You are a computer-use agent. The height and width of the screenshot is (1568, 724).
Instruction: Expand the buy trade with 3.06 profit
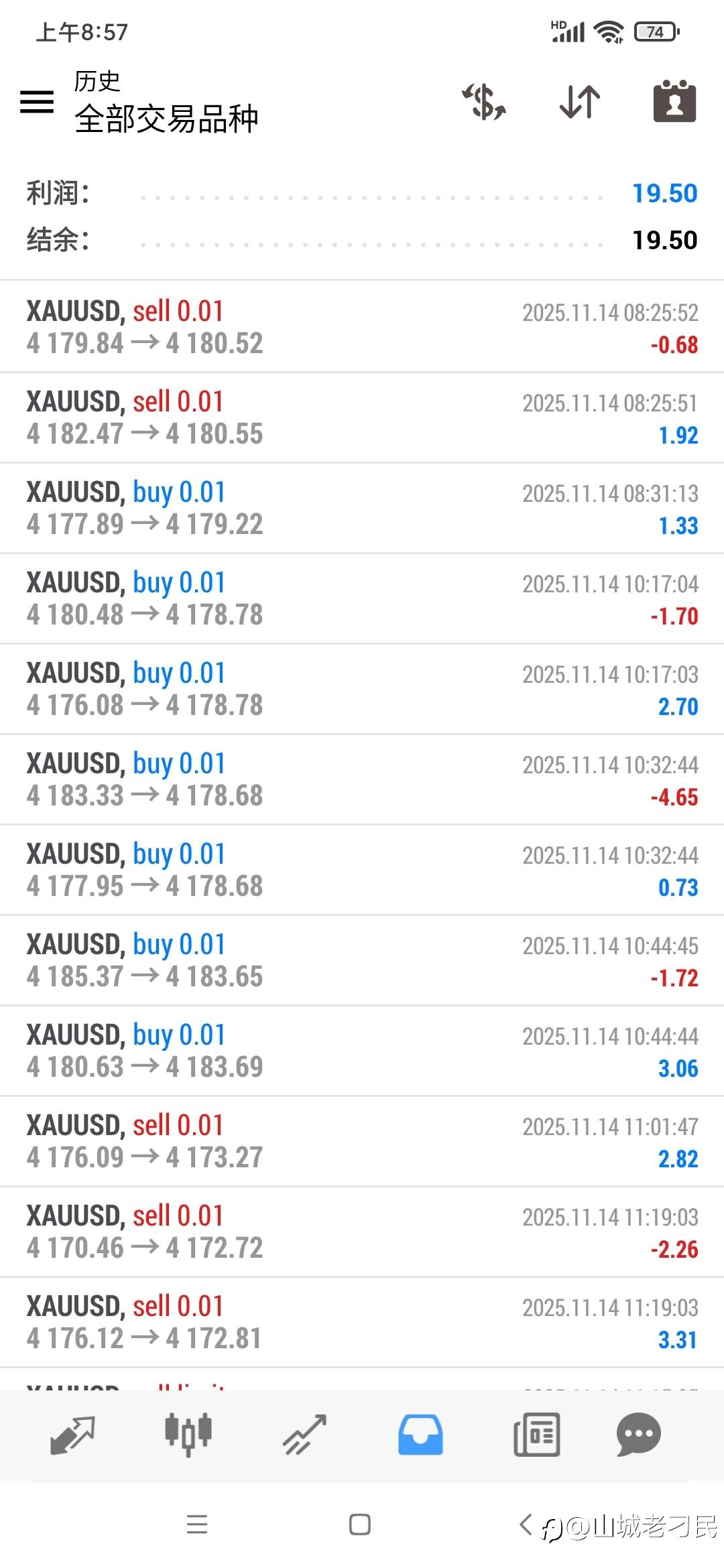click(362, 1051)
